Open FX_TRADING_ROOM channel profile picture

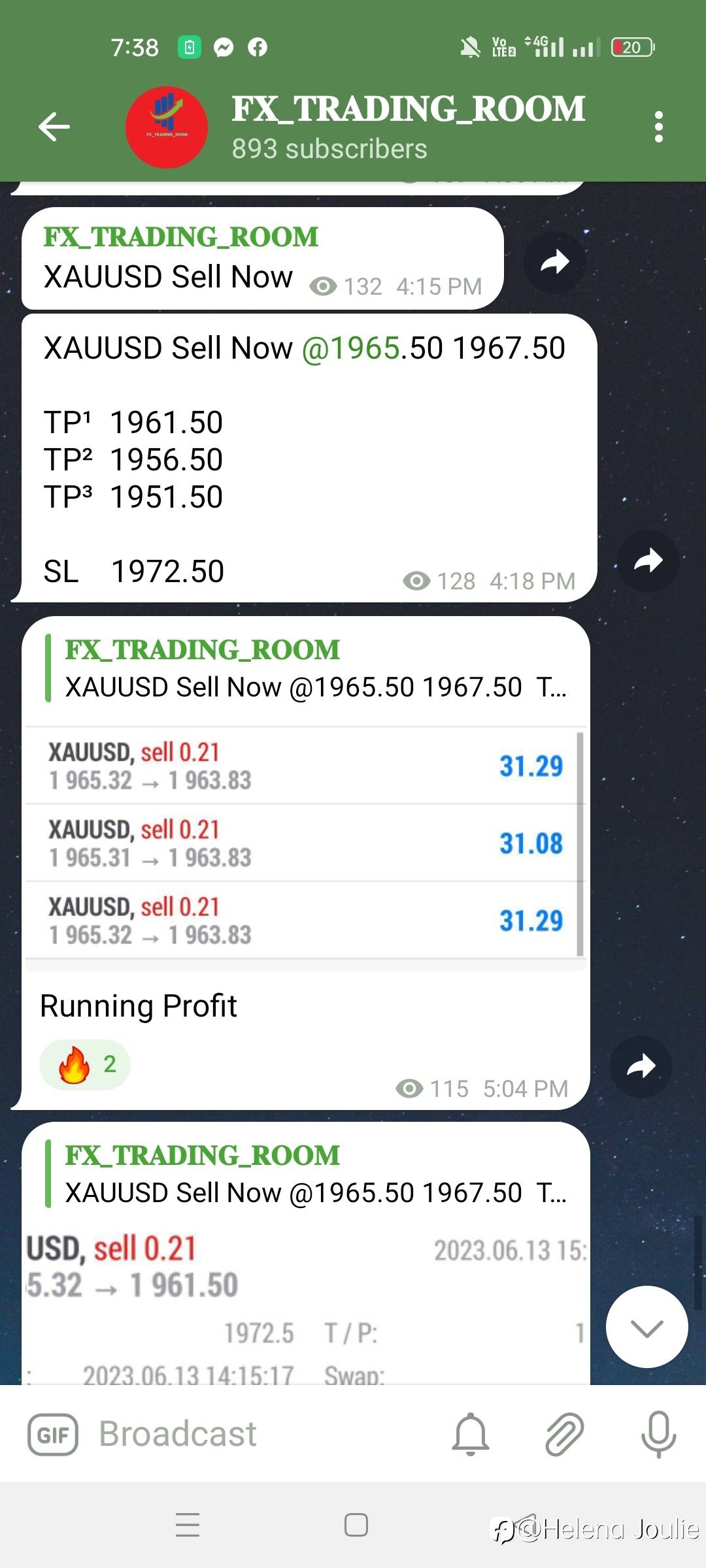tap(167, 127)
